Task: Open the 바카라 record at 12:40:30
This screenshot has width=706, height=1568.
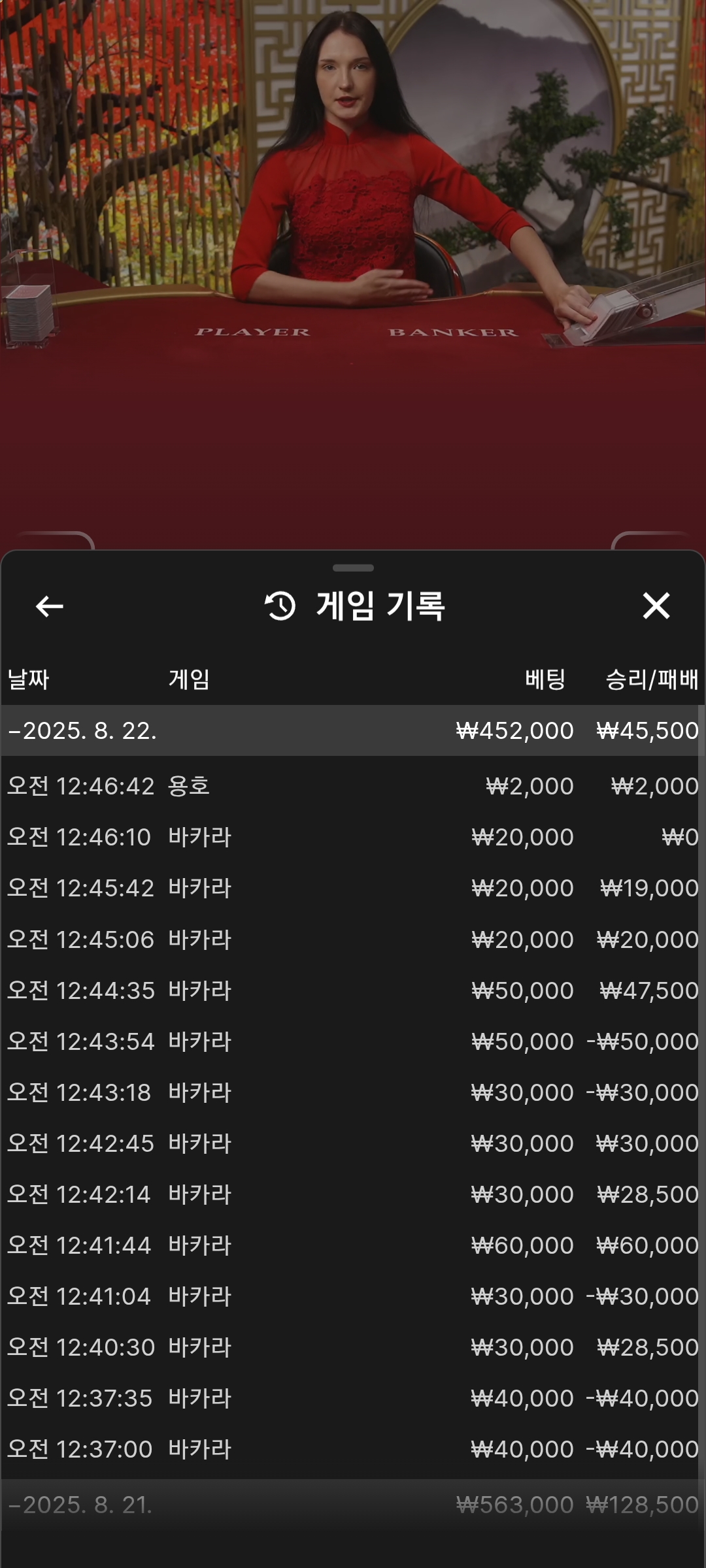Action: pyautogui.click(x=353, y=1347)
